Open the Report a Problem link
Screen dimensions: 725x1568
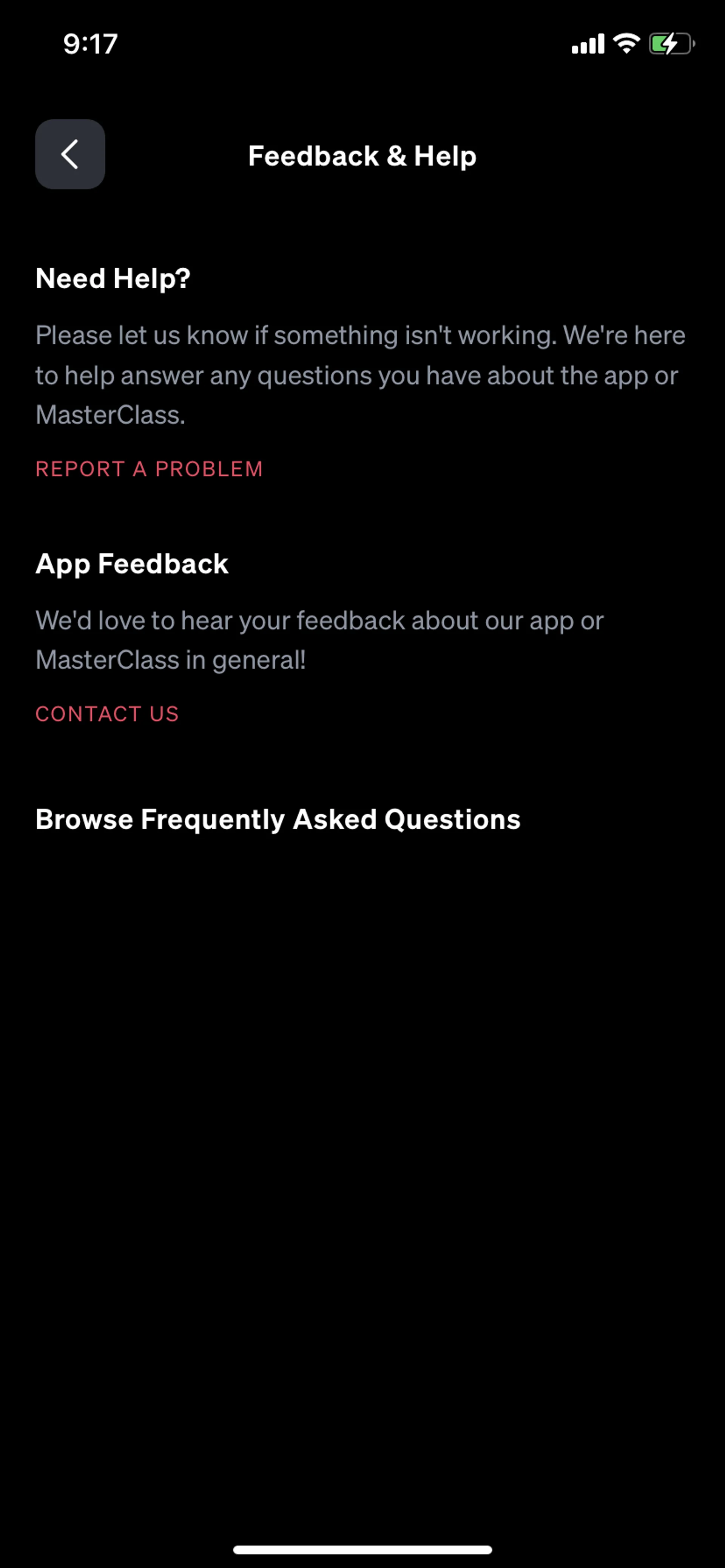tap(149, 469)
